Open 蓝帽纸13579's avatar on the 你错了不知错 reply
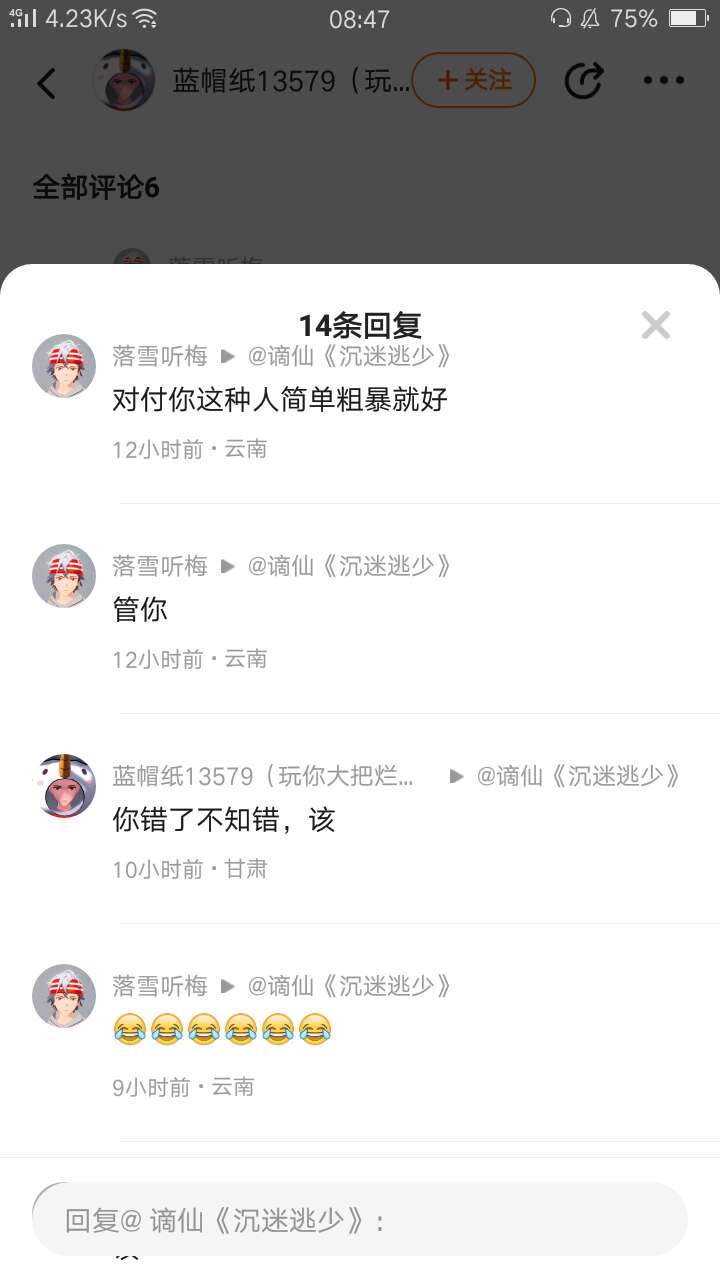This screenshot has width=720, height=1280. pyautogui.click(x=64, y=786)
